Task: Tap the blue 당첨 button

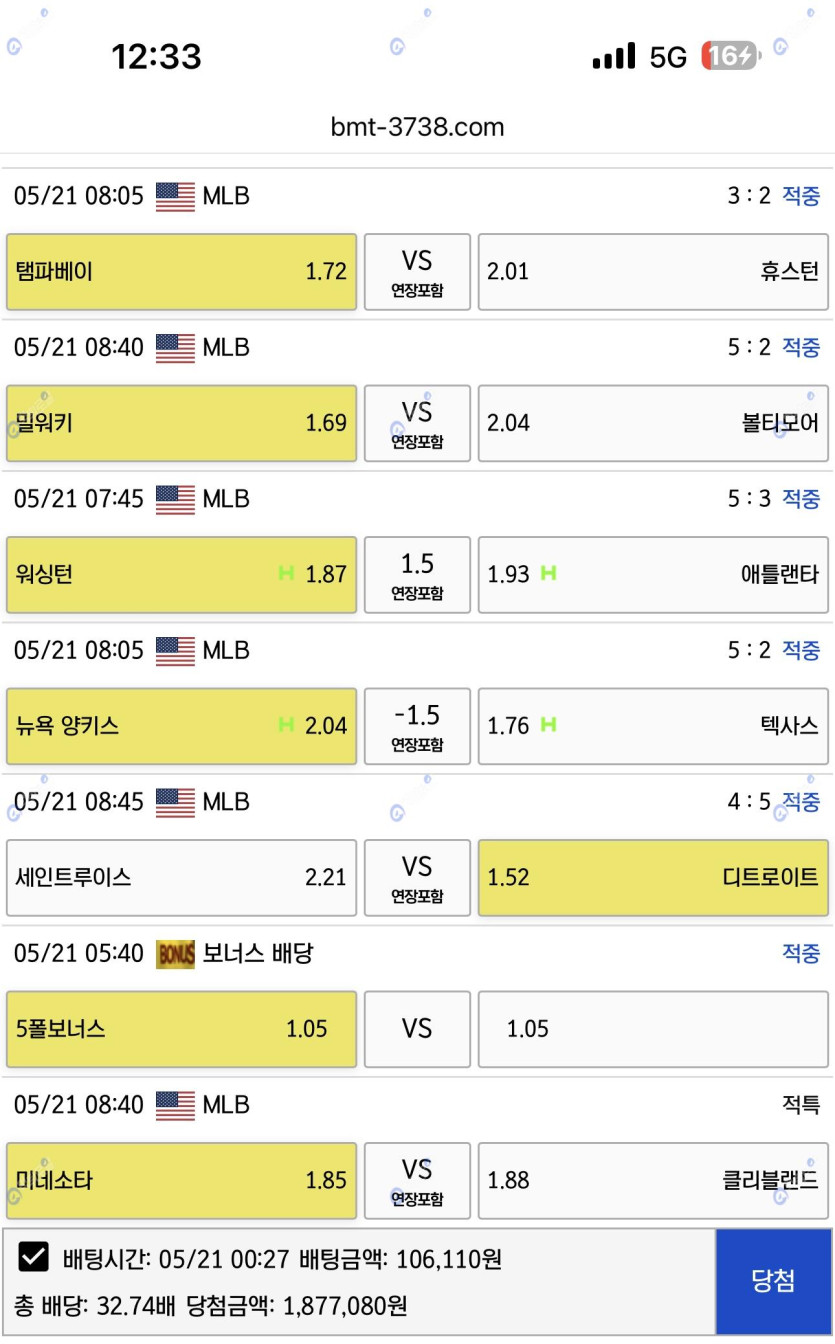Action: pyautogui.click(x=774, y=1281)
